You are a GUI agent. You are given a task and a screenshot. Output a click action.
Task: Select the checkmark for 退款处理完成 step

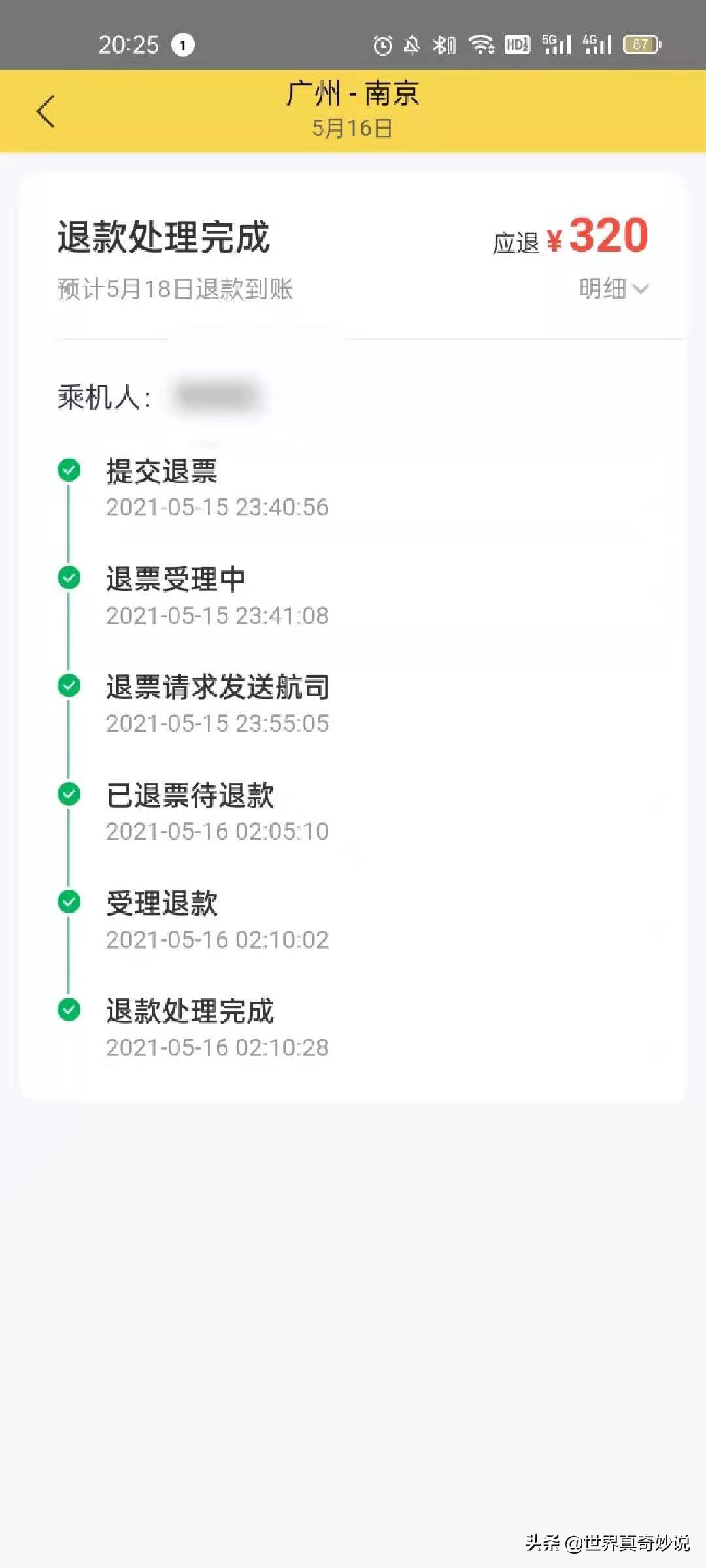click(69, 1010)
